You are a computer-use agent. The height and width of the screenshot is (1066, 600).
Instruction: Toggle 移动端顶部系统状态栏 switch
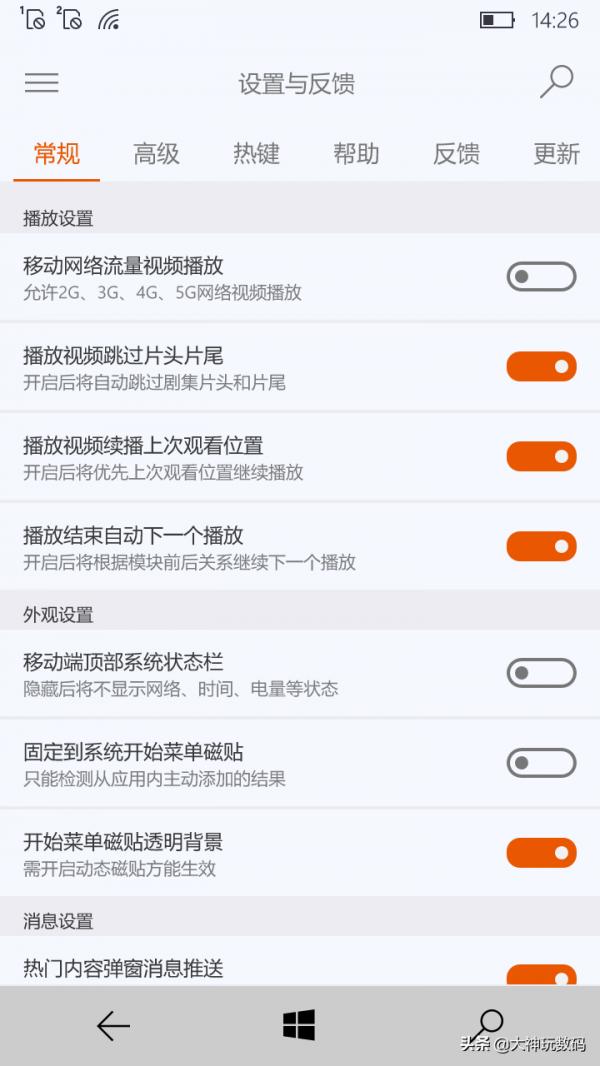[x=541, y=673]
